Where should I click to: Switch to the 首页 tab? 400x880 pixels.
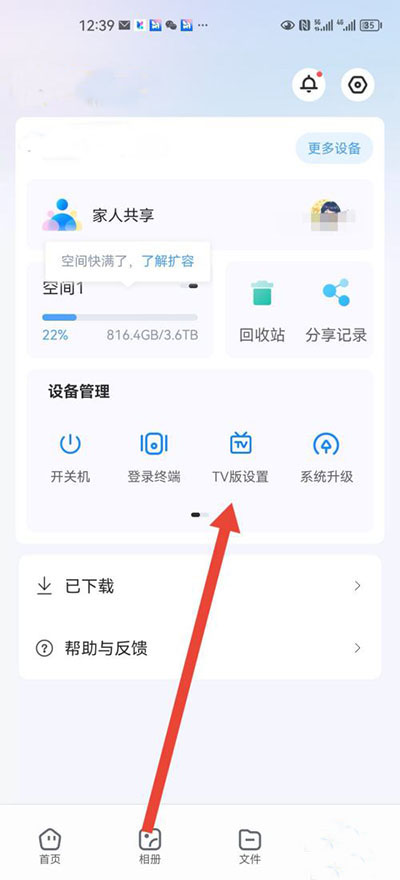(x=49, y=847)
